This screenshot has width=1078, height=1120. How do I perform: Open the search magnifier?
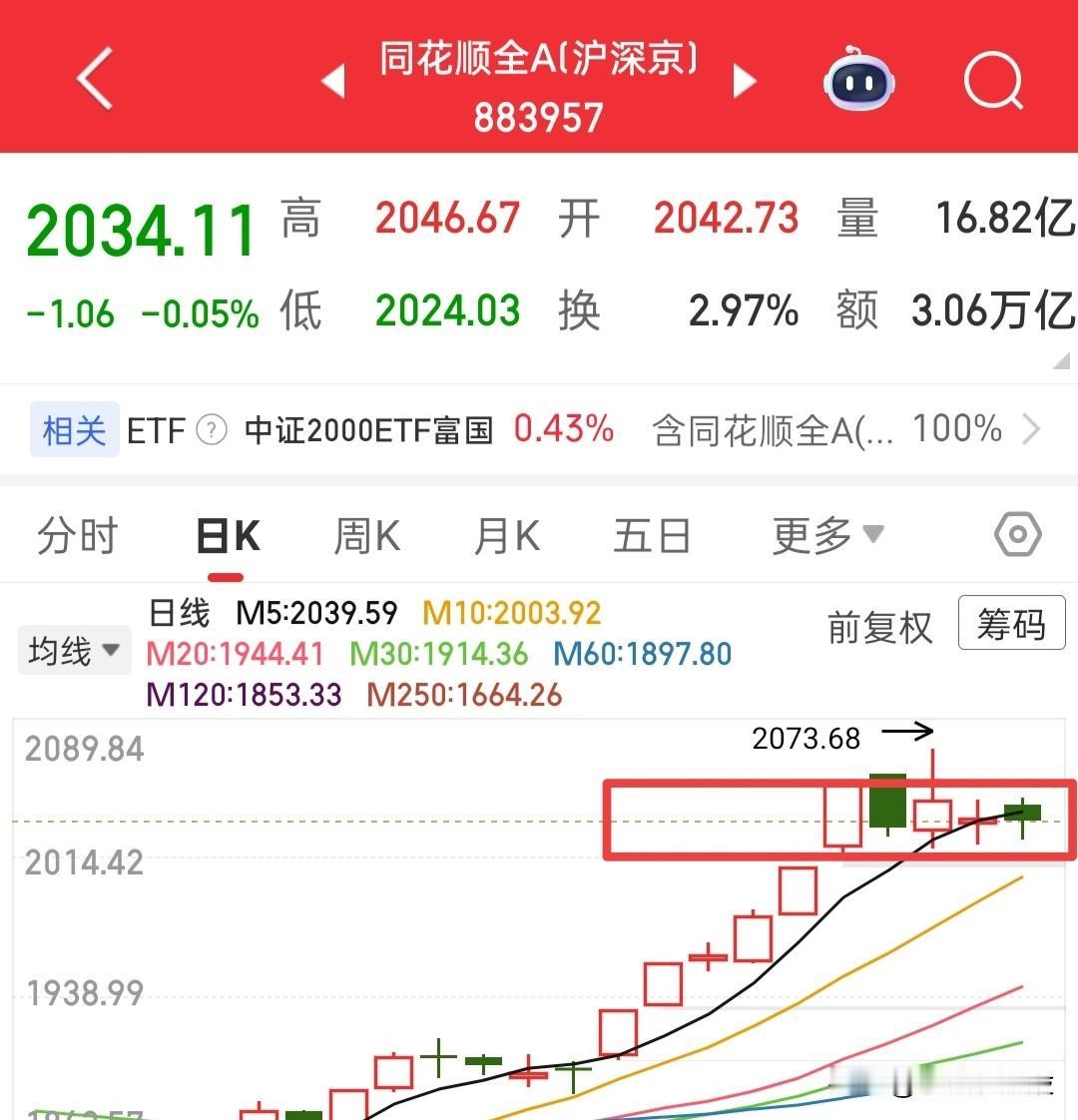tap(993, 82)
